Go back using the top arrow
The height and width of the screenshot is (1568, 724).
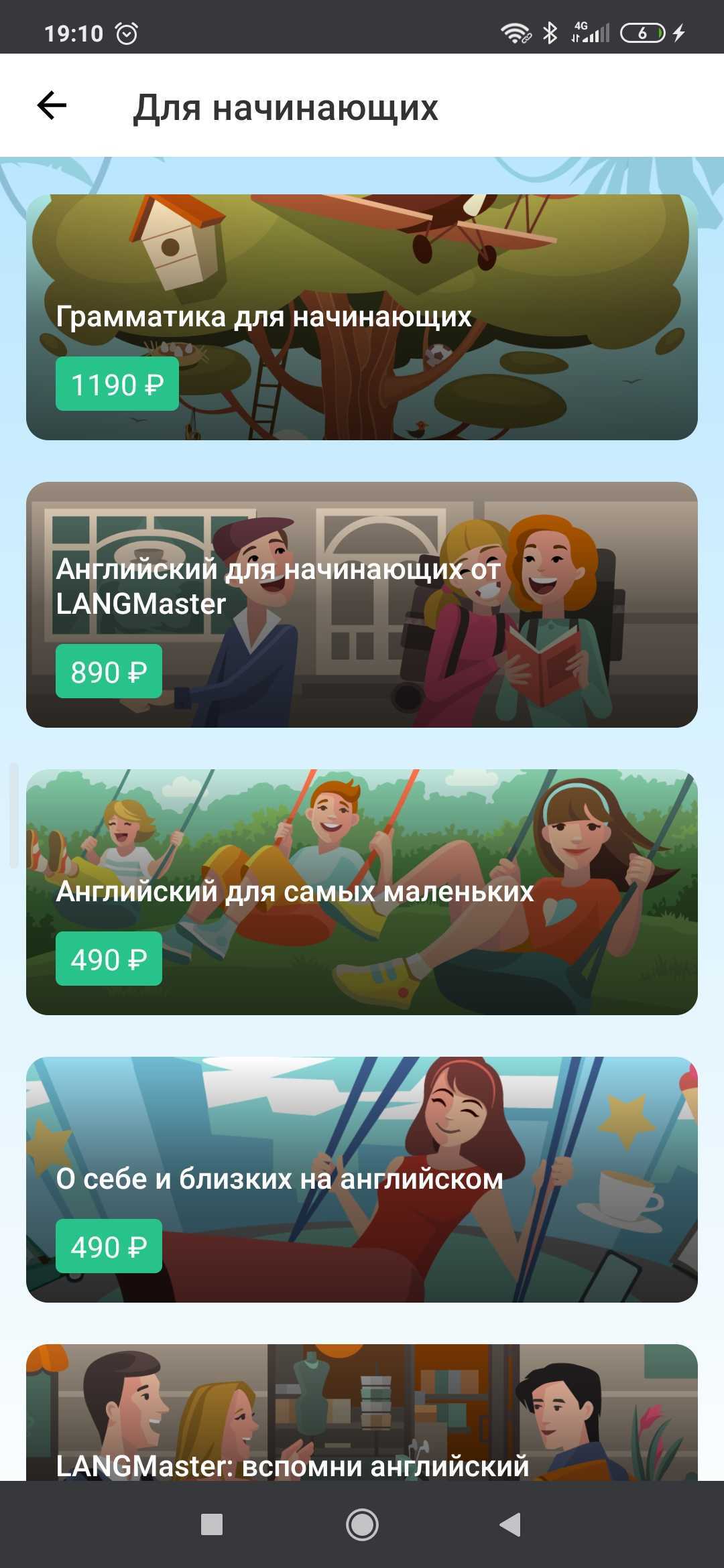pos(52,106)
